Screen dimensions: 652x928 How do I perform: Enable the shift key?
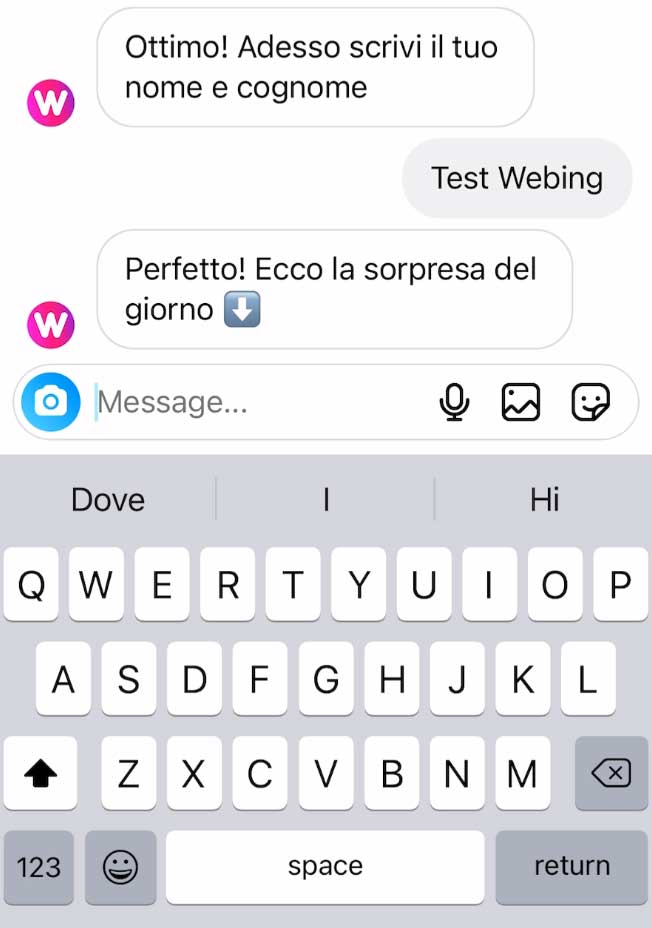(39, 773)
